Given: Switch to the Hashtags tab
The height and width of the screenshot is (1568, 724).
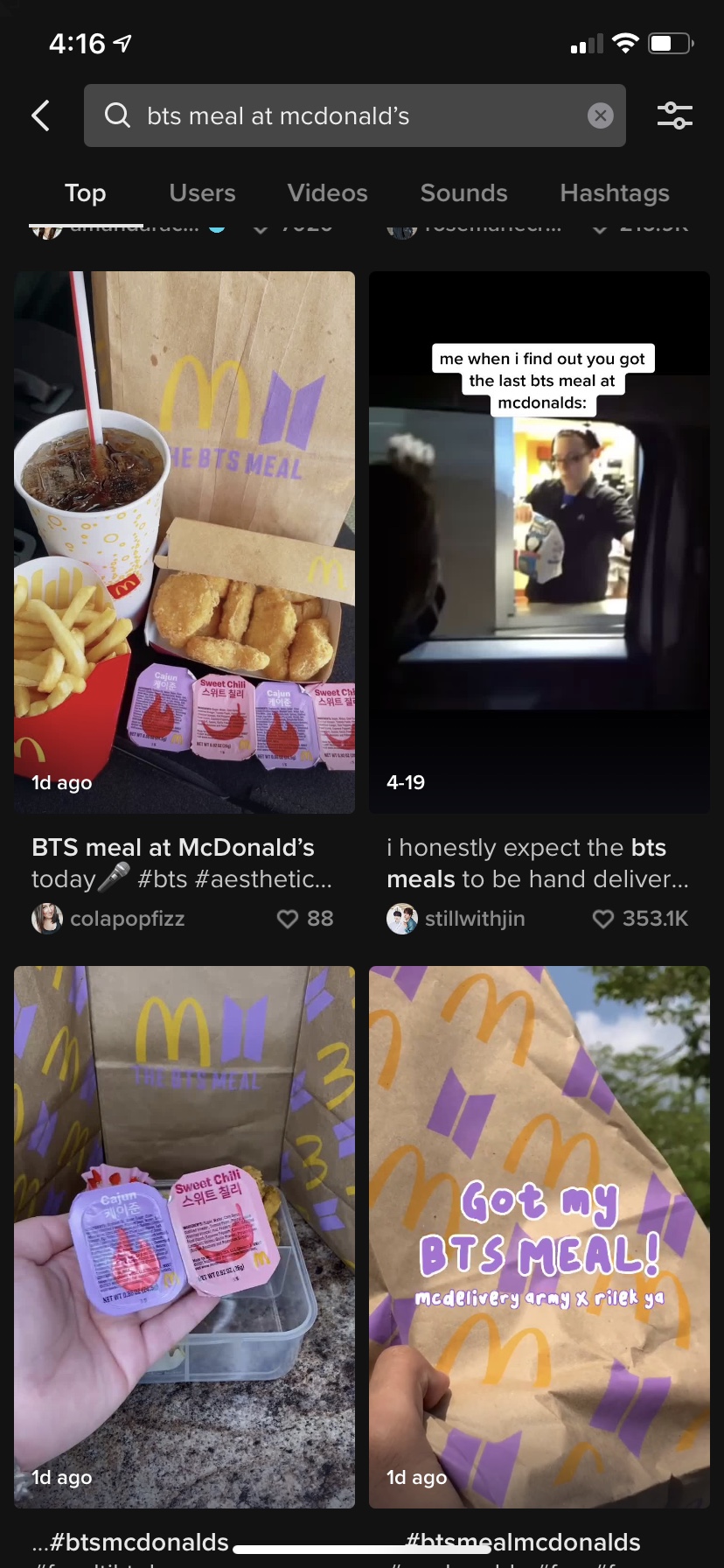Looking at the screenshot, I should point(614,192).
